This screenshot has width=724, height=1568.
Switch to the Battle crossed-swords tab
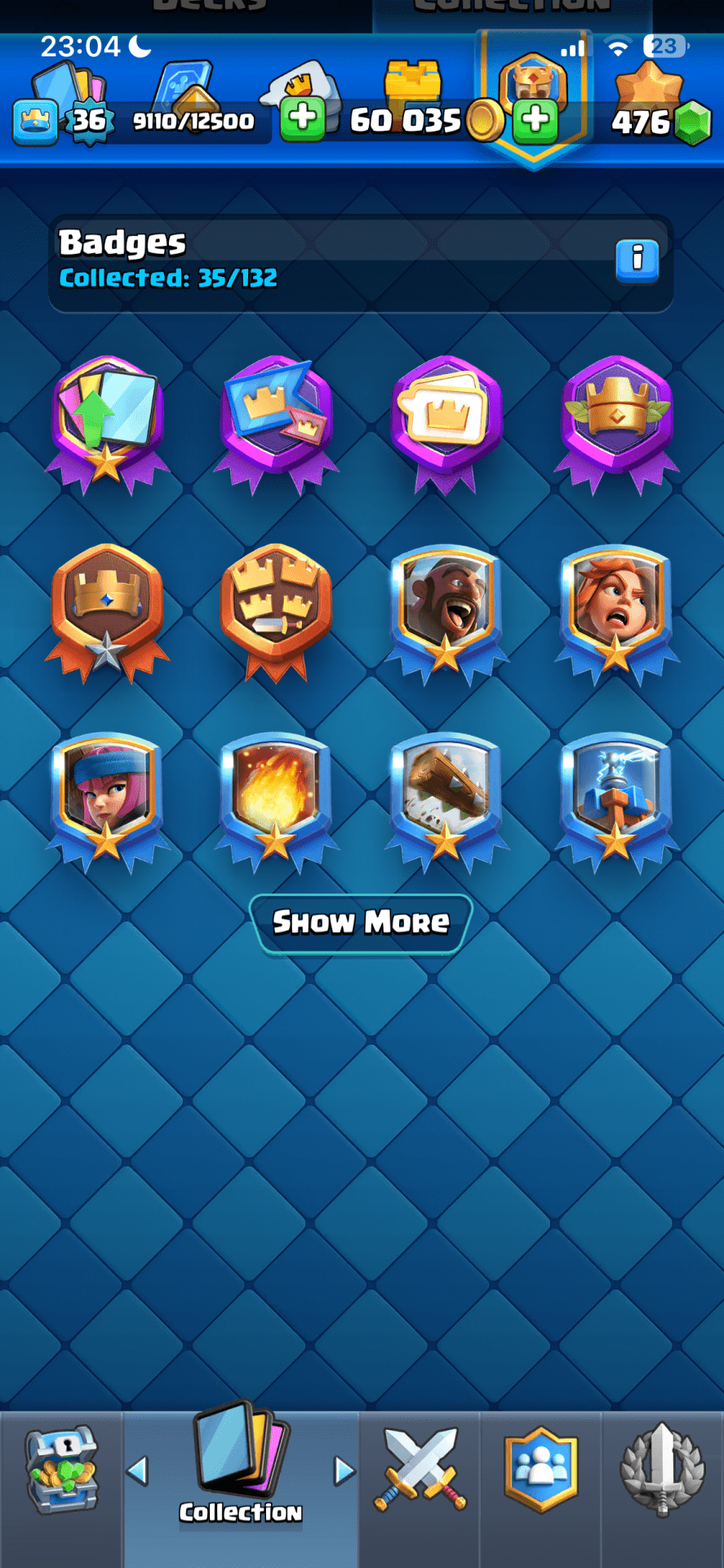click(420, 1470)
